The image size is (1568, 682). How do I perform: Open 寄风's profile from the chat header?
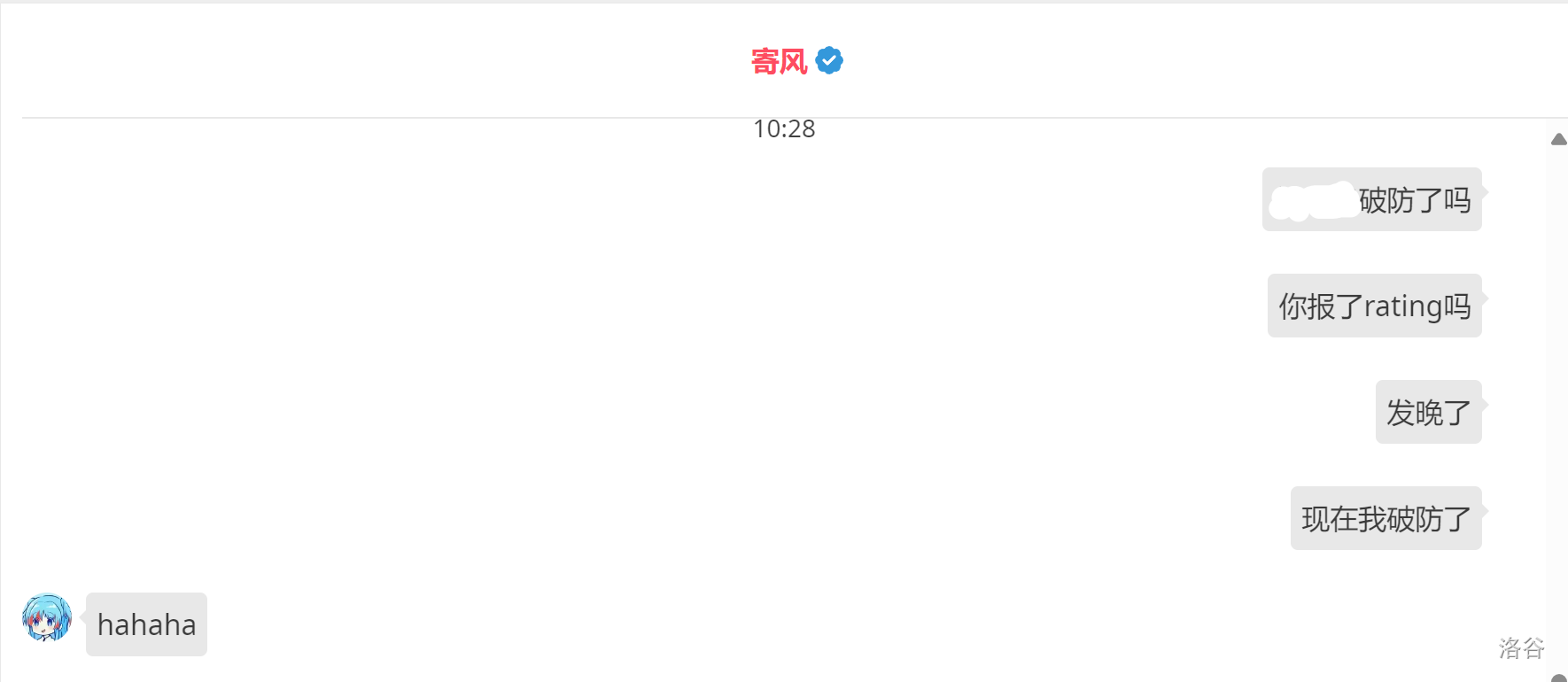pyautogui.click(x=779, y=61)
